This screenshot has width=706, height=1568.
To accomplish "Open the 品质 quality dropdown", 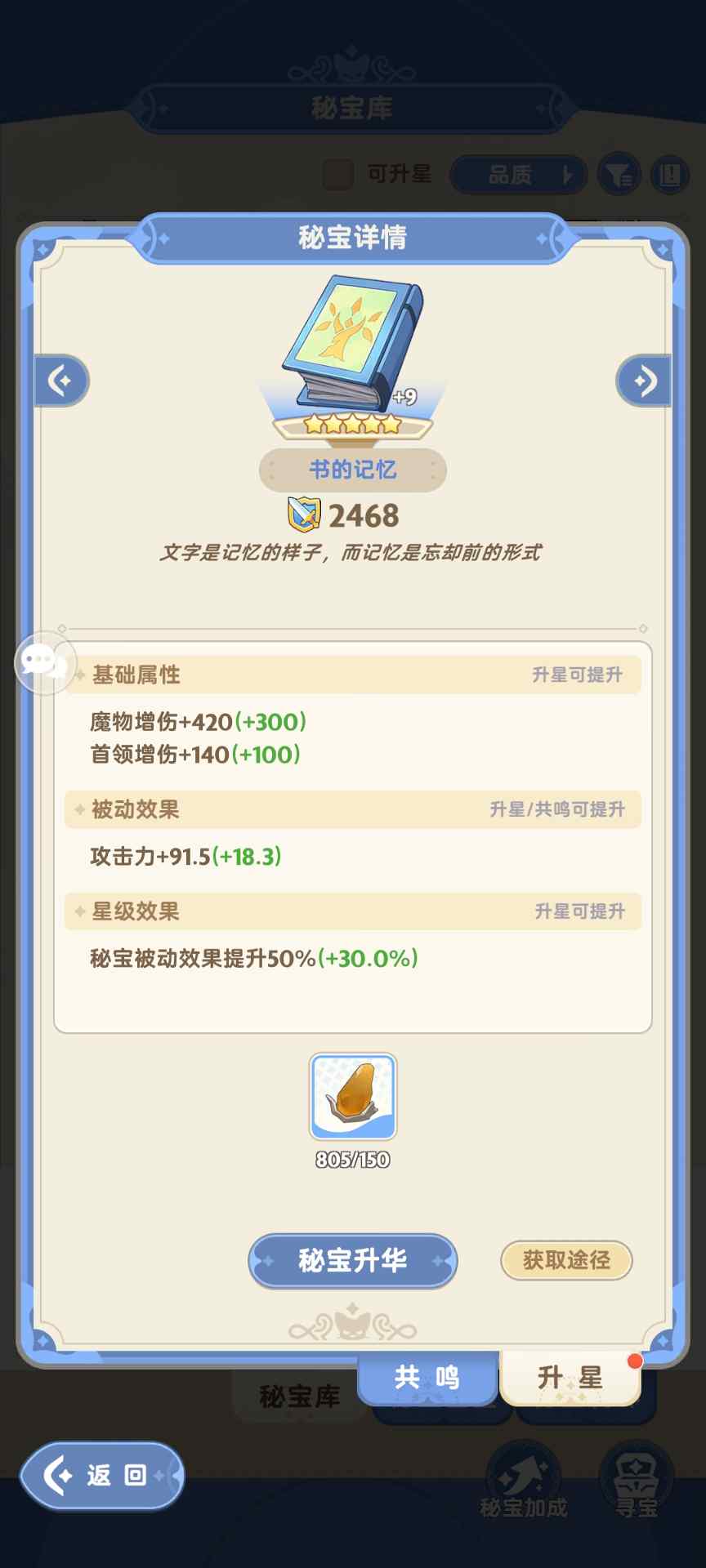I will (519, 174).
